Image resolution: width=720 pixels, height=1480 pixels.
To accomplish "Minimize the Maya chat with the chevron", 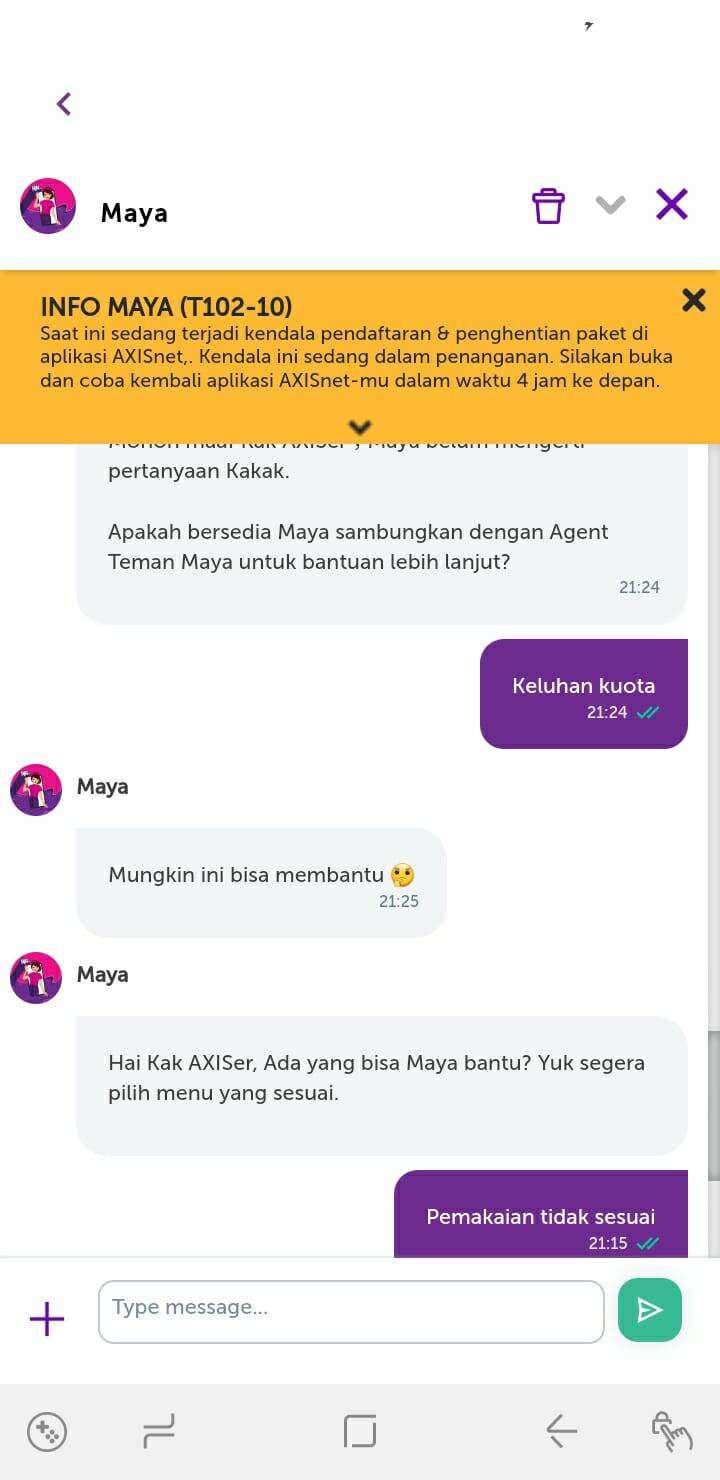I will 610,205.
